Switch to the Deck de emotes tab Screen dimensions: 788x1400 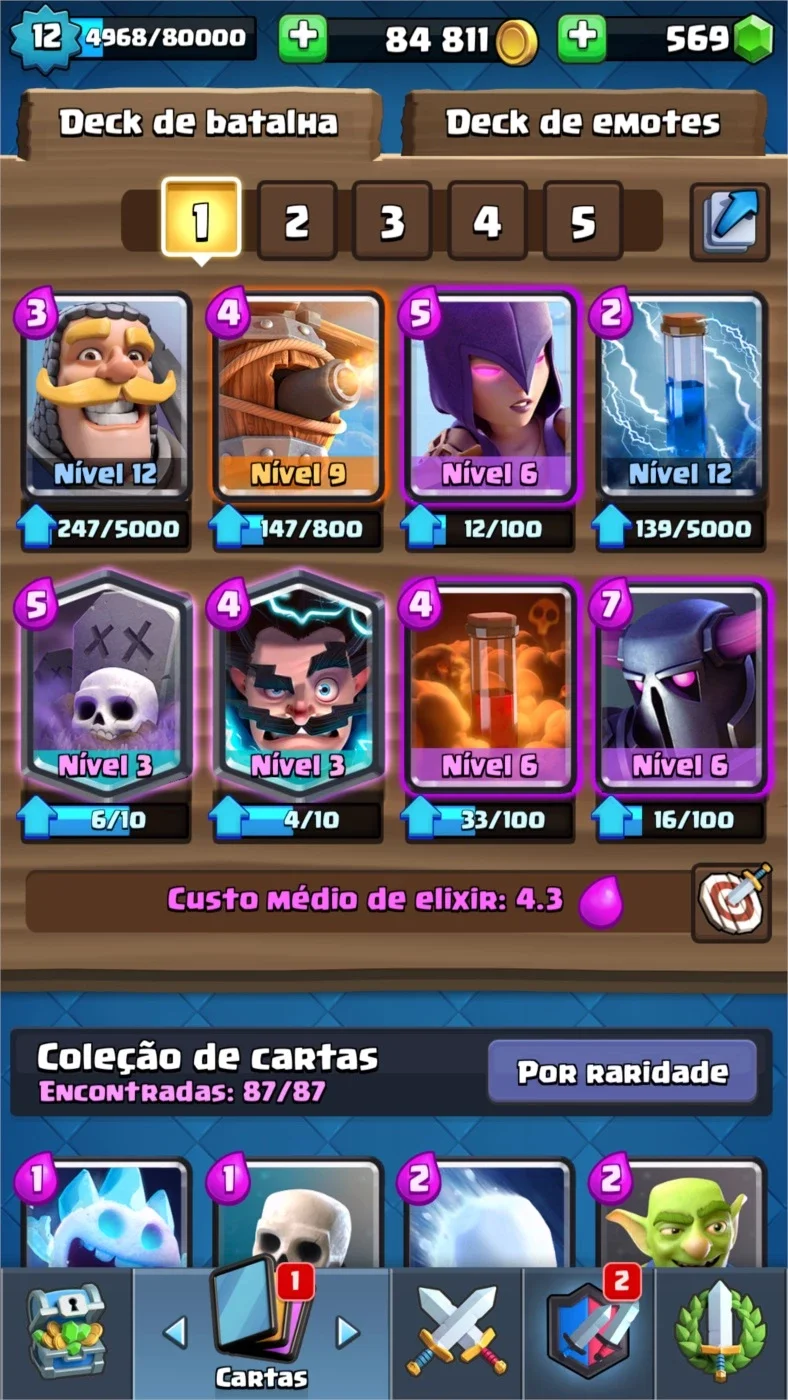[x=584, y=124]
